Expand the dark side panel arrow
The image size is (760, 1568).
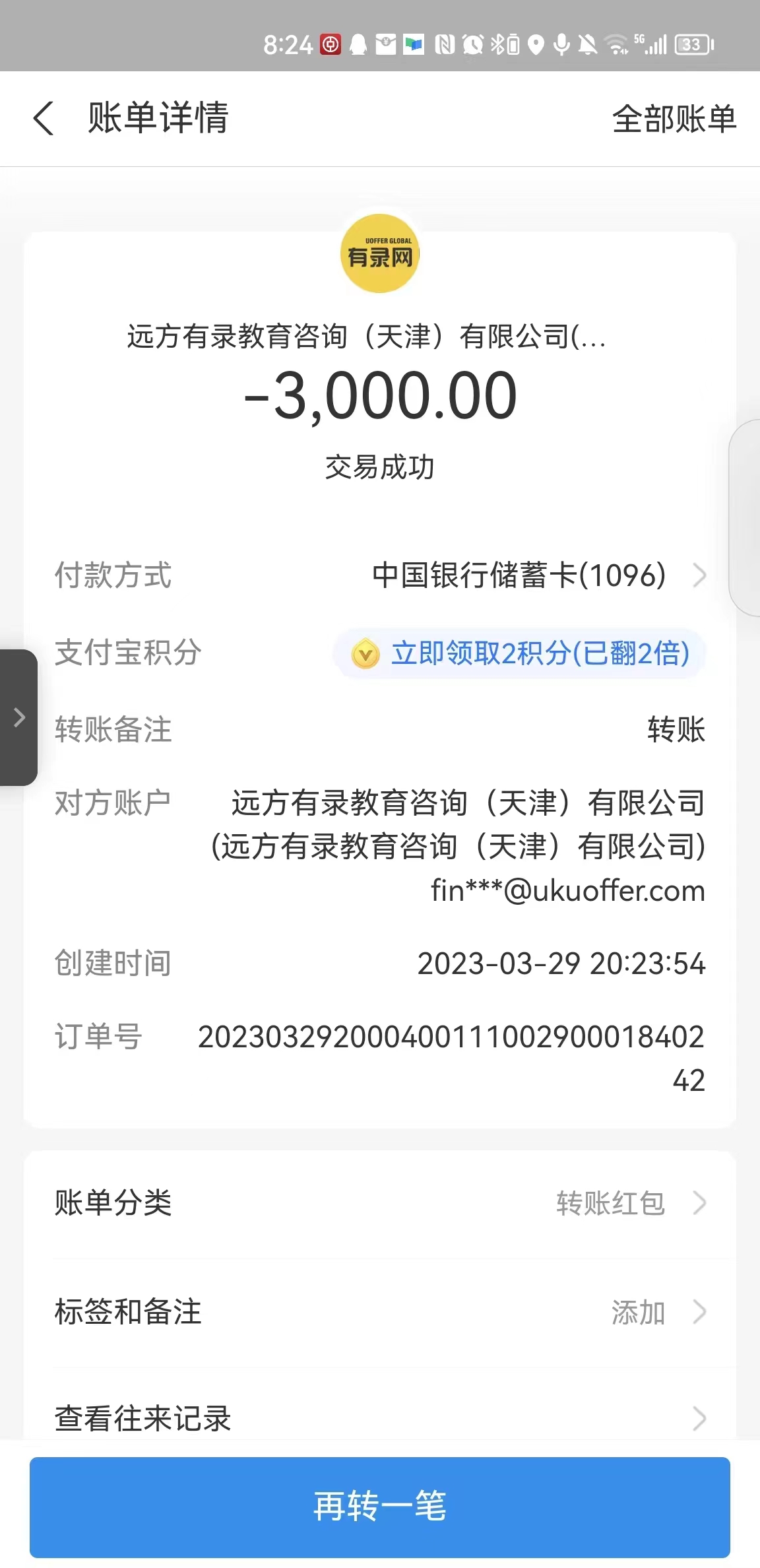[18, 717]
